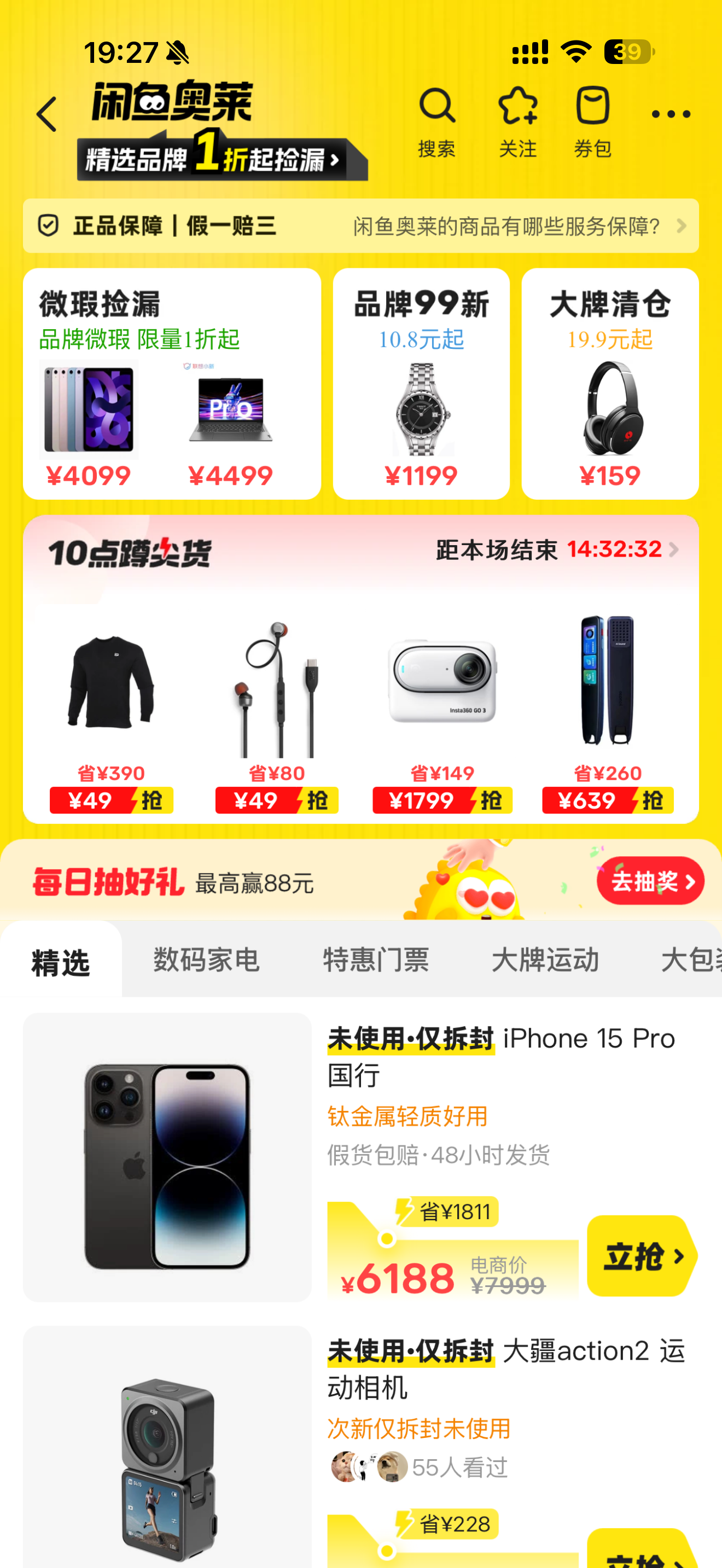Tap 立抢 for the iPhone 15 Pro
Screen dimensions: 722x1568
(x=641, y=1255)
